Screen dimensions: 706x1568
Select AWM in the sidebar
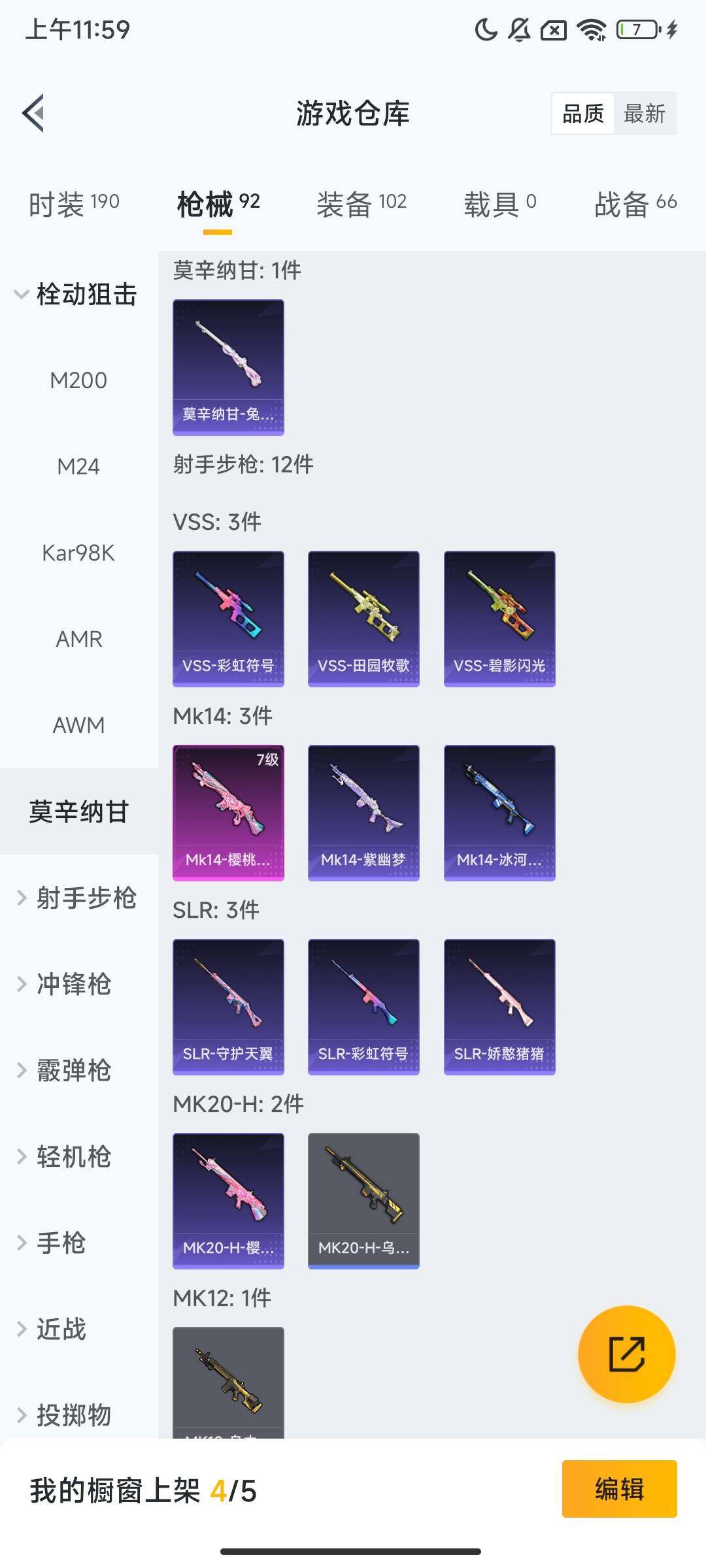(78, 725)
